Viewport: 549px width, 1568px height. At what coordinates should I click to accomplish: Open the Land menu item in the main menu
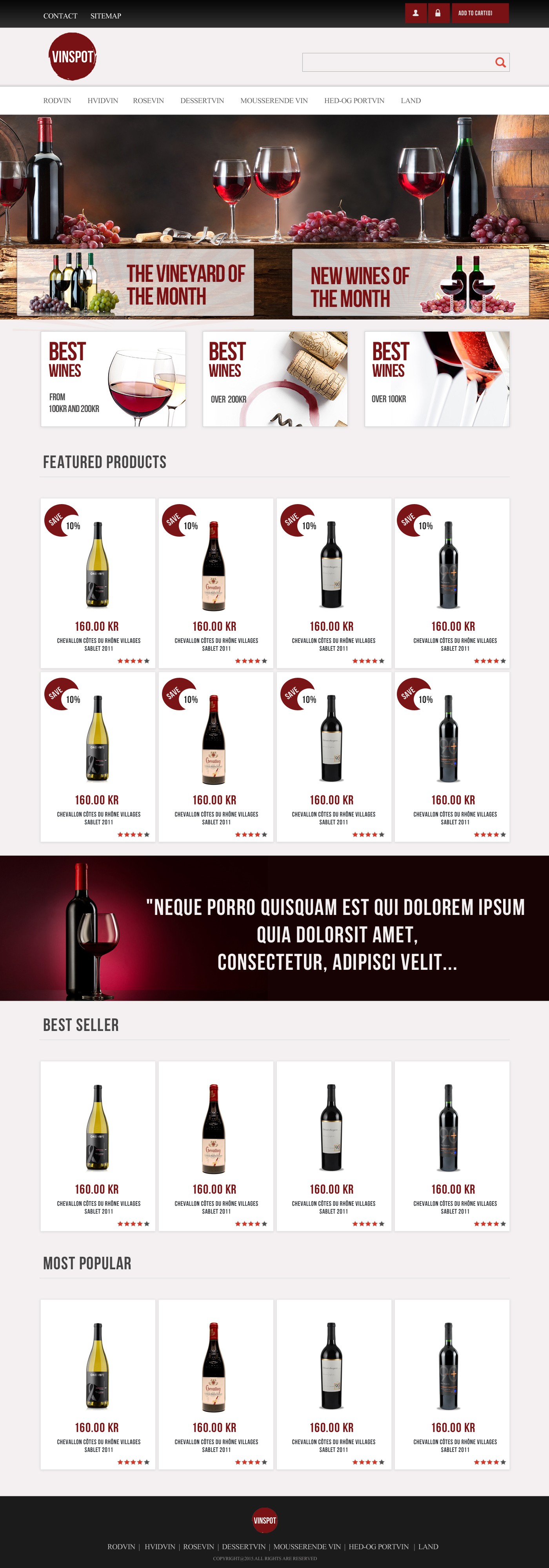[x=411, y=100]
